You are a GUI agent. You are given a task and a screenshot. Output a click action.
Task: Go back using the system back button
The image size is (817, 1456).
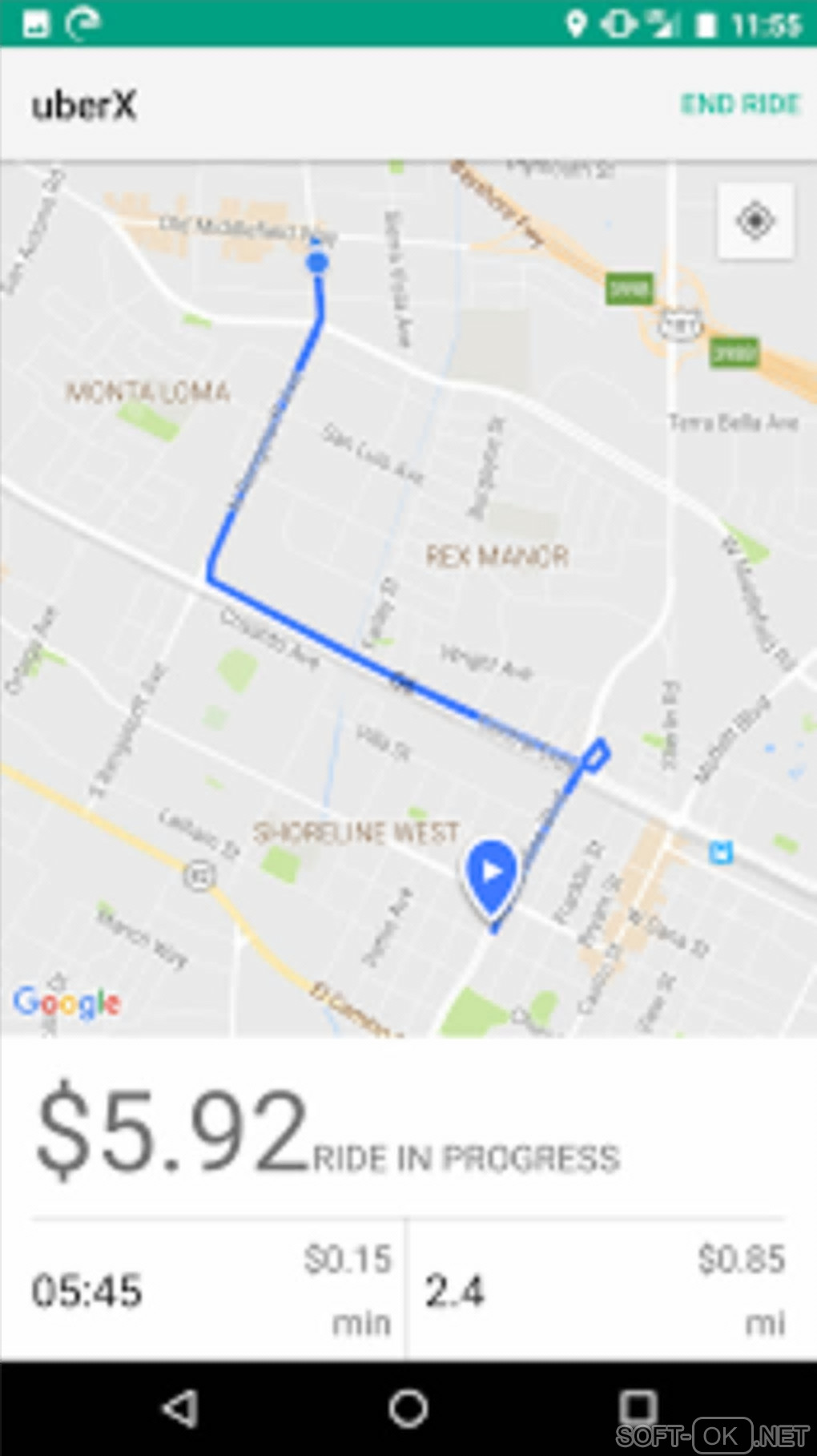pos(181,1408)
